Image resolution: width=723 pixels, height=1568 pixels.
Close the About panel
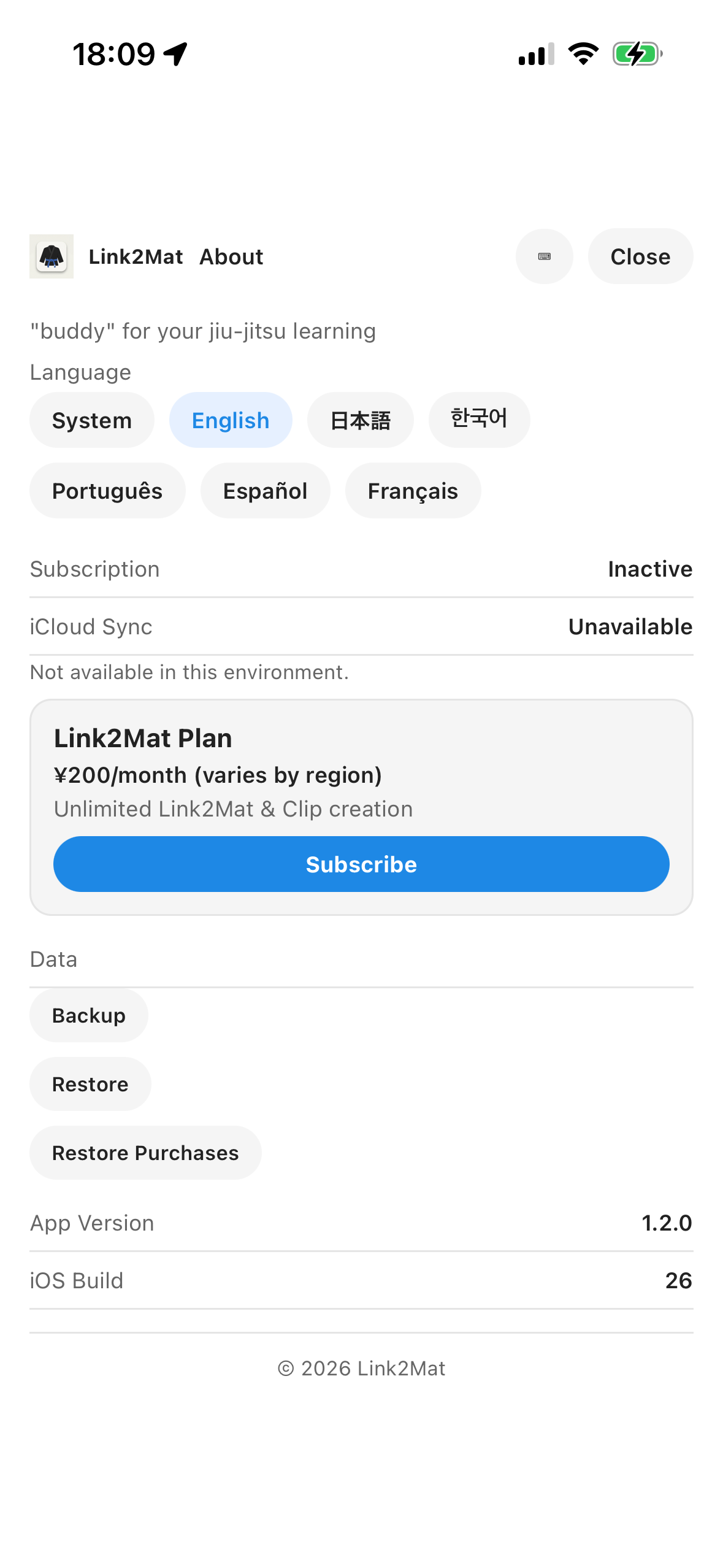click(640, 256)
